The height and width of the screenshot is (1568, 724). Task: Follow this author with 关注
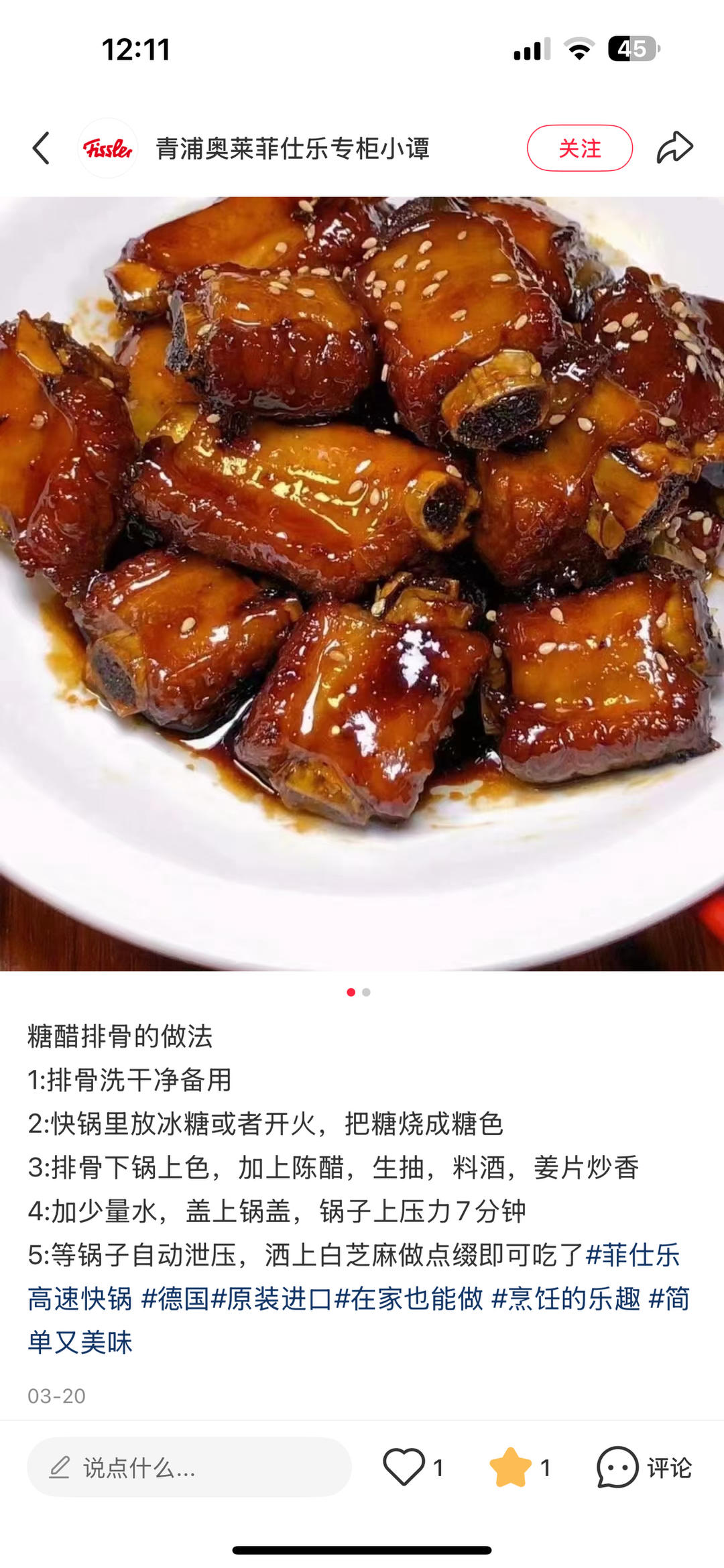pyautogui.click(x=579, y=148)
